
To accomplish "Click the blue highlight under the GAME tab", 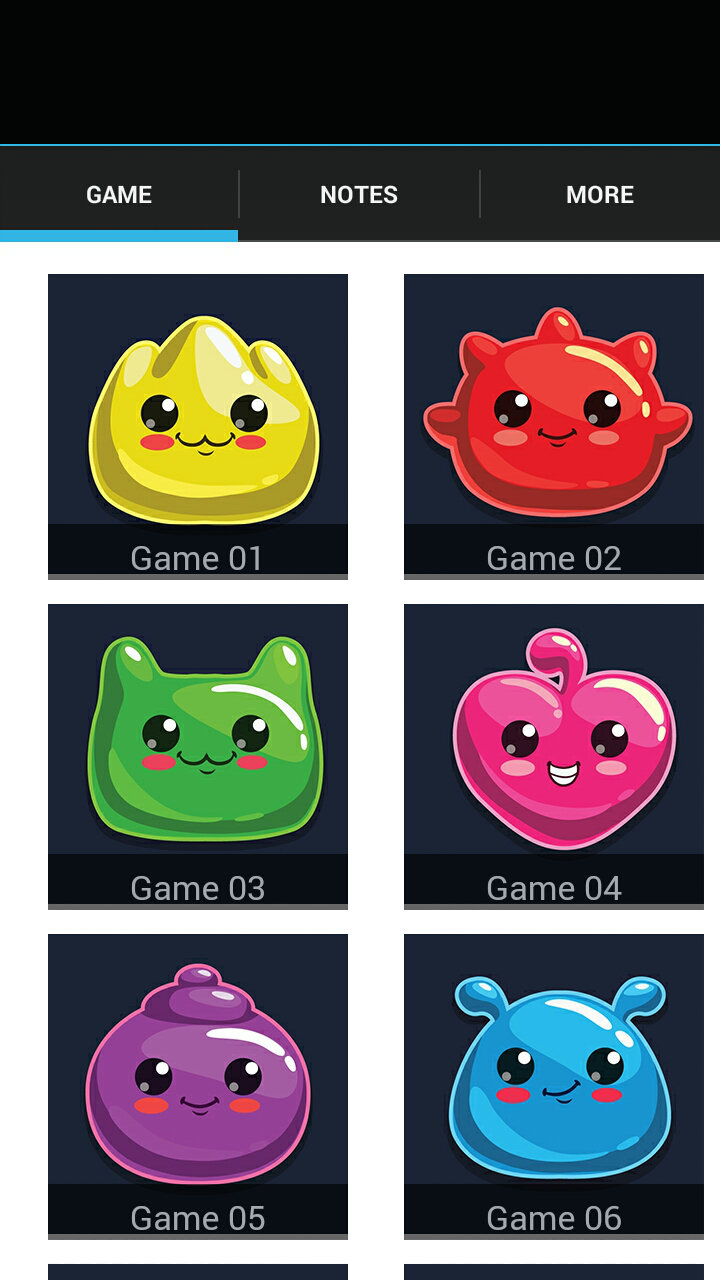I will 118,236.
